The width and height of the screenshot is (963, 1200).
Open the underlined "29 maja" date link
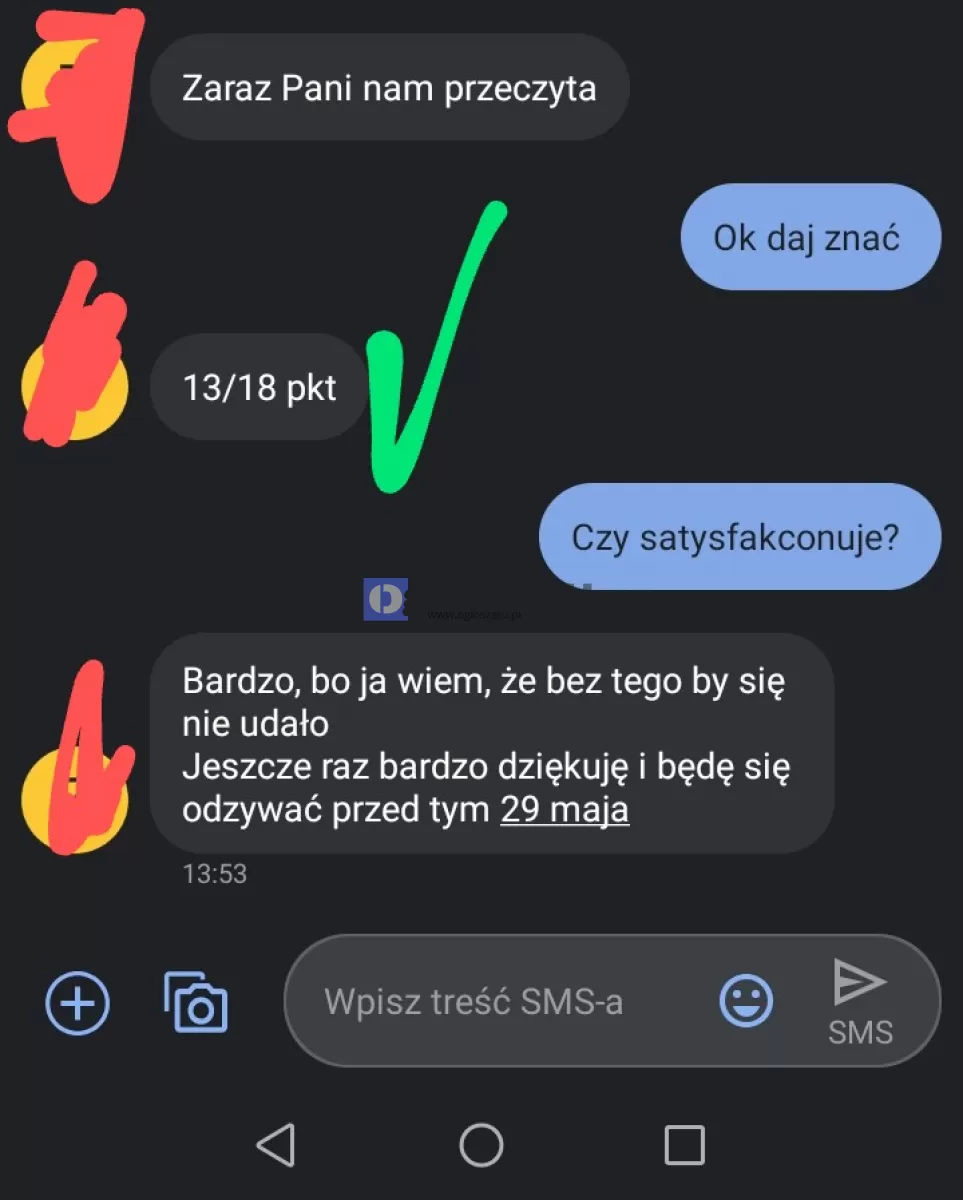click(x=564, y=810)
